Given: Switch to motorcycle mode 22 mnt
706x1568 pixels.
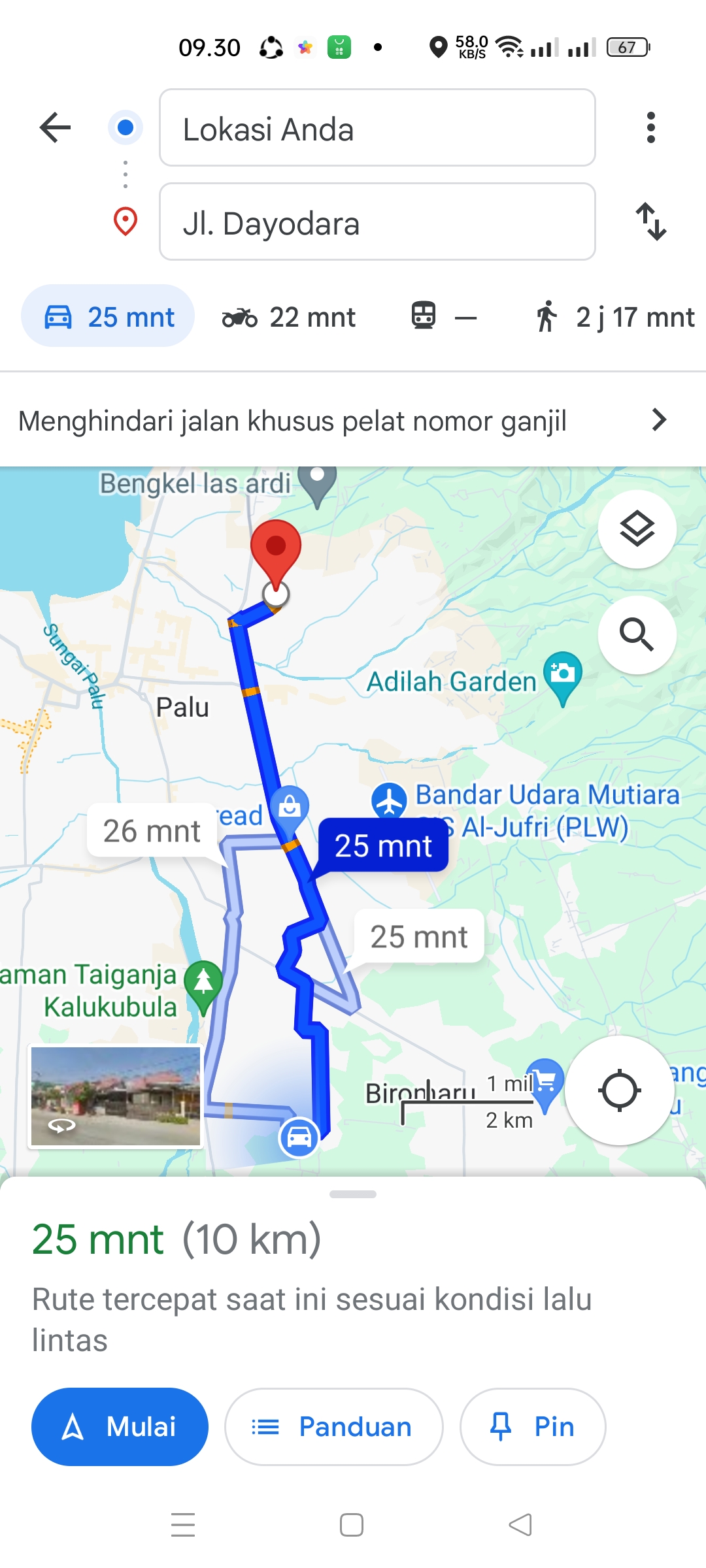Looking at the screenshot, I should 288,318.
